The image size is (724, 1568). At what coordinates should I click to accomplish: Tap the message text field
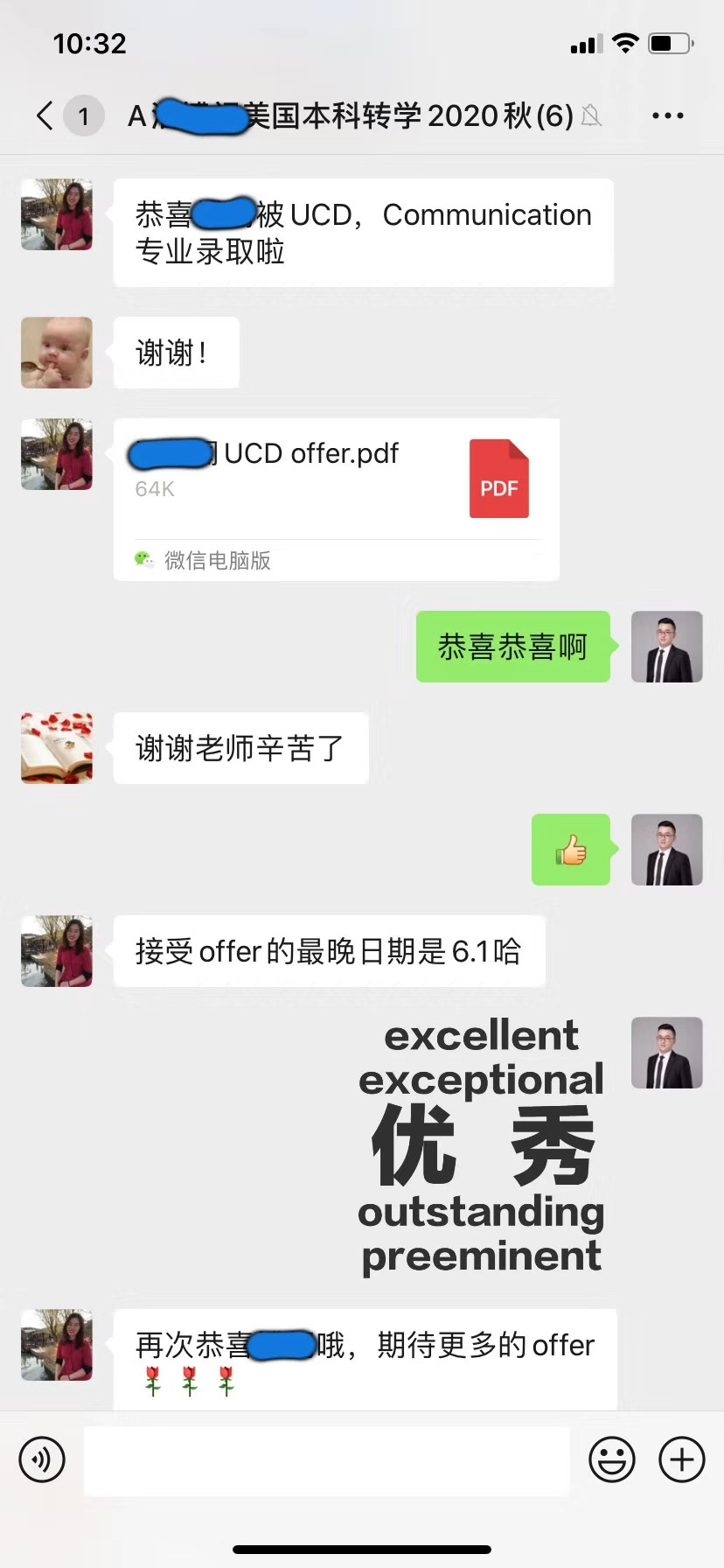pos(326,1459)
